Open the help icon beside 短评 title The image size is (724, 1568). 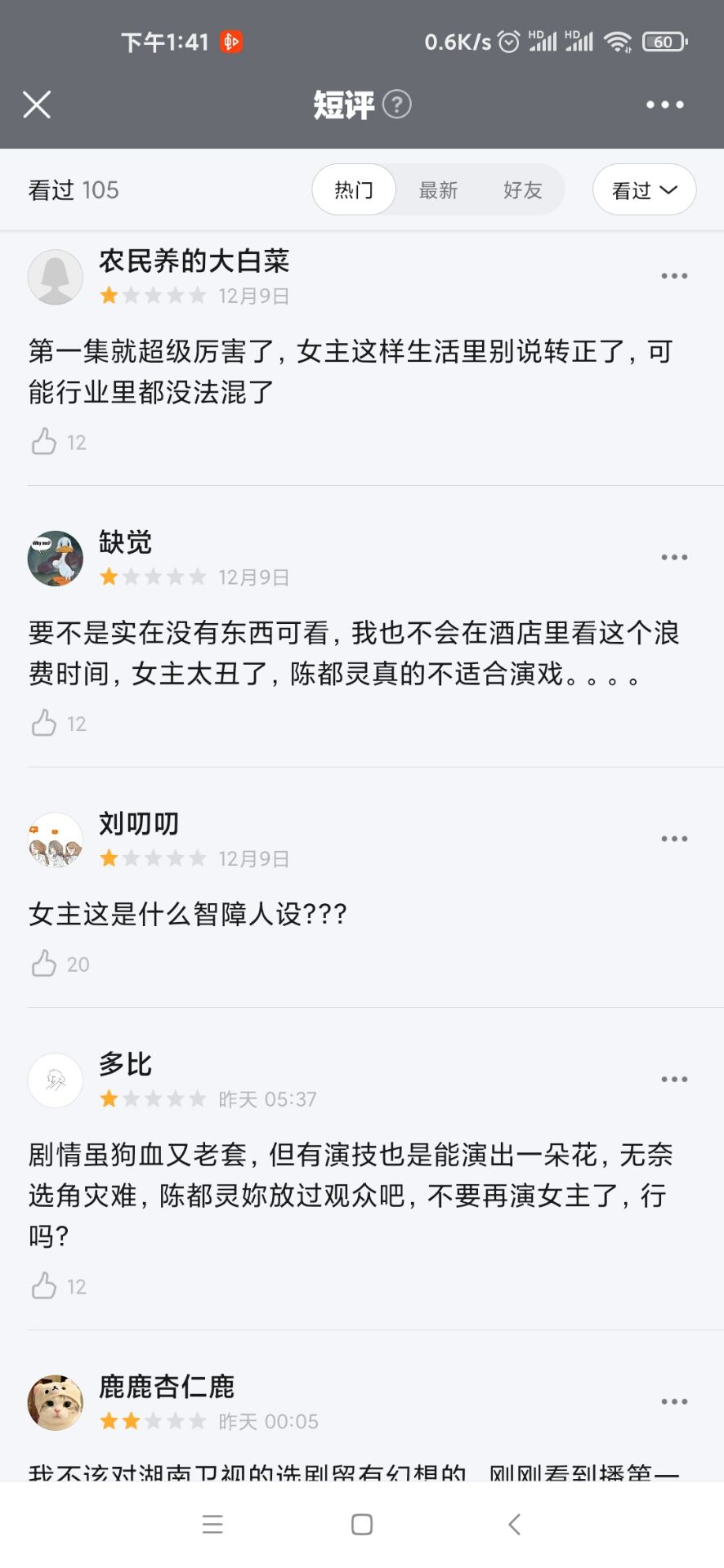pos(398,105)
